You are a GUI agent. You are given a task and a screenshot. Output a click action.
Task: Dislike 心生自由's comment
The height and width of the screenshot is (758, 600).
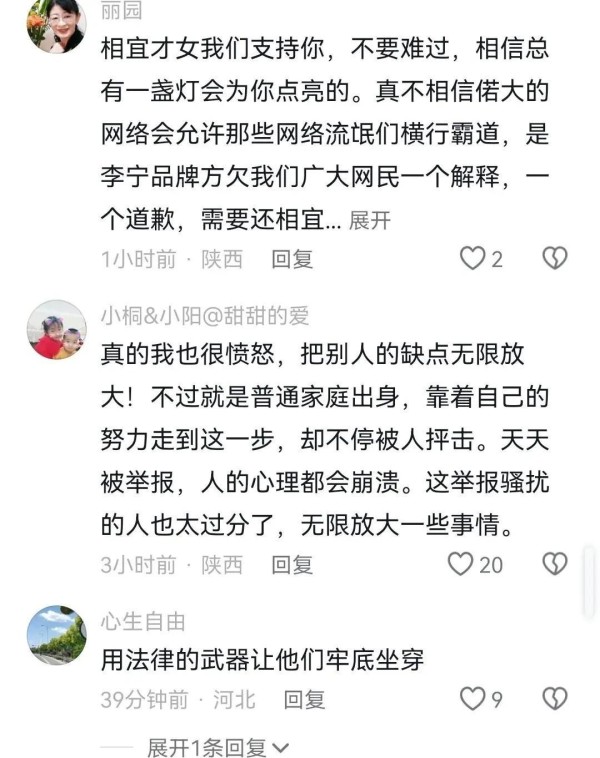[555, 699]
